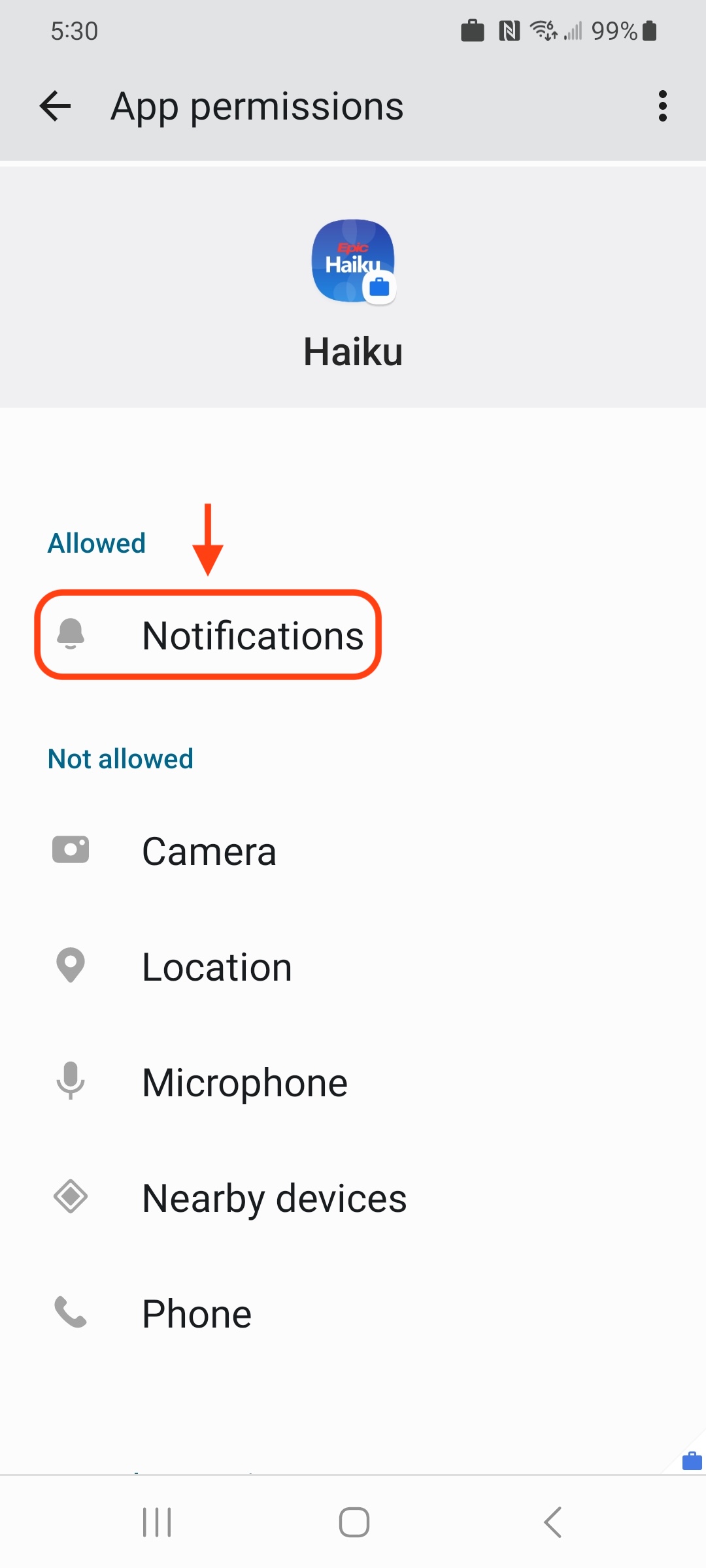Open the Microphone permission settings
The height and width of the screenshot is (1568, 706).
[x=244, y=1083]
